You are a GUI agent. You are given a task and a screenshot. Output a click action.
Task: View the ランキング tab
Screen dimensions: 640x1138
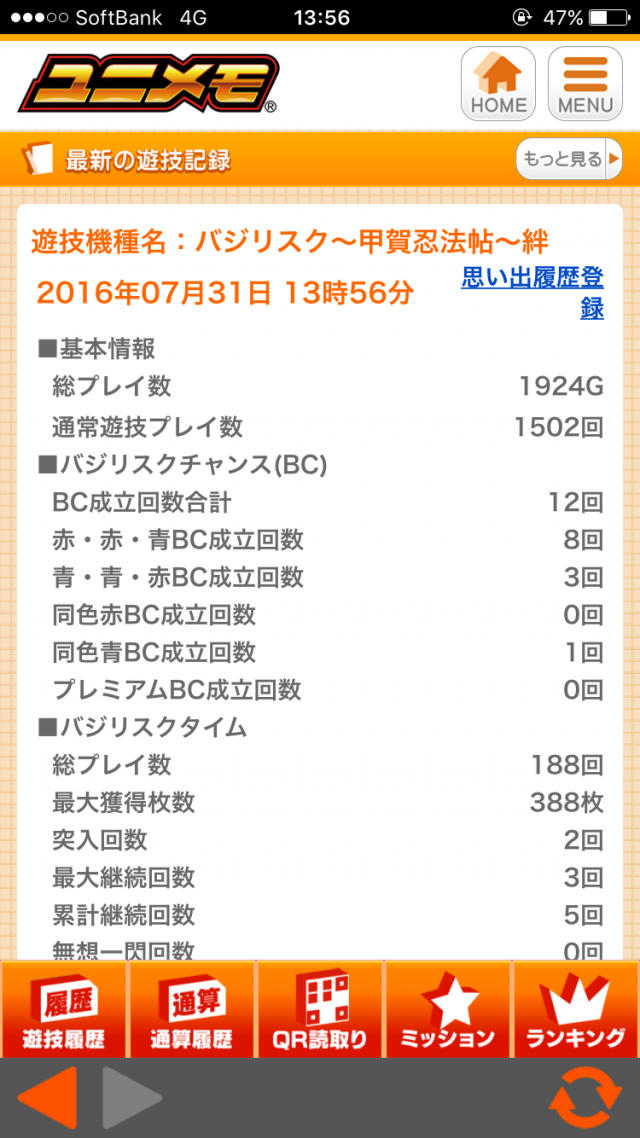point(575,1009)
